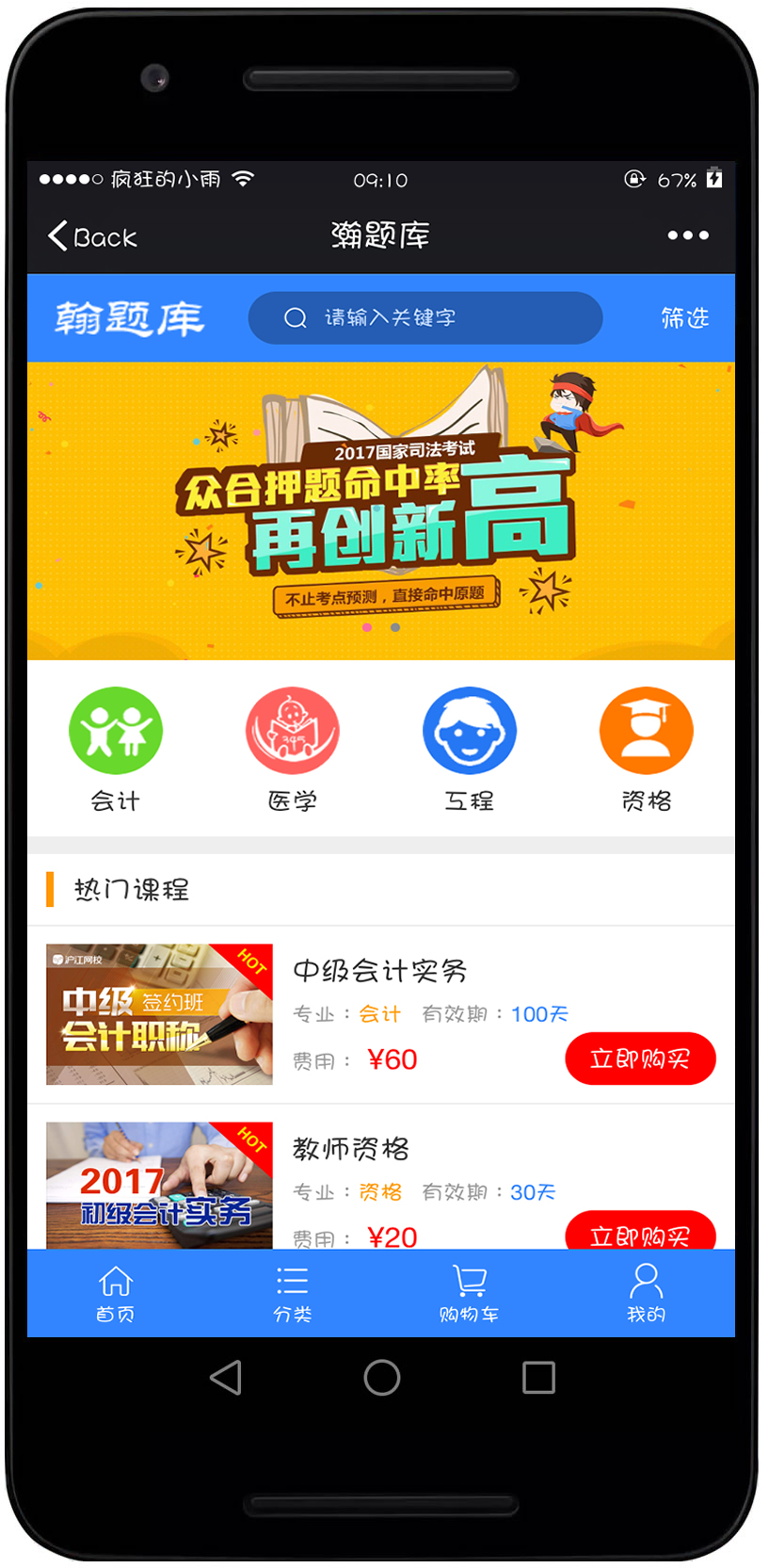Screen dimensions: 769x1568
Task: Open the 中级会计实务 course
Action: click(x=379, y=971)
